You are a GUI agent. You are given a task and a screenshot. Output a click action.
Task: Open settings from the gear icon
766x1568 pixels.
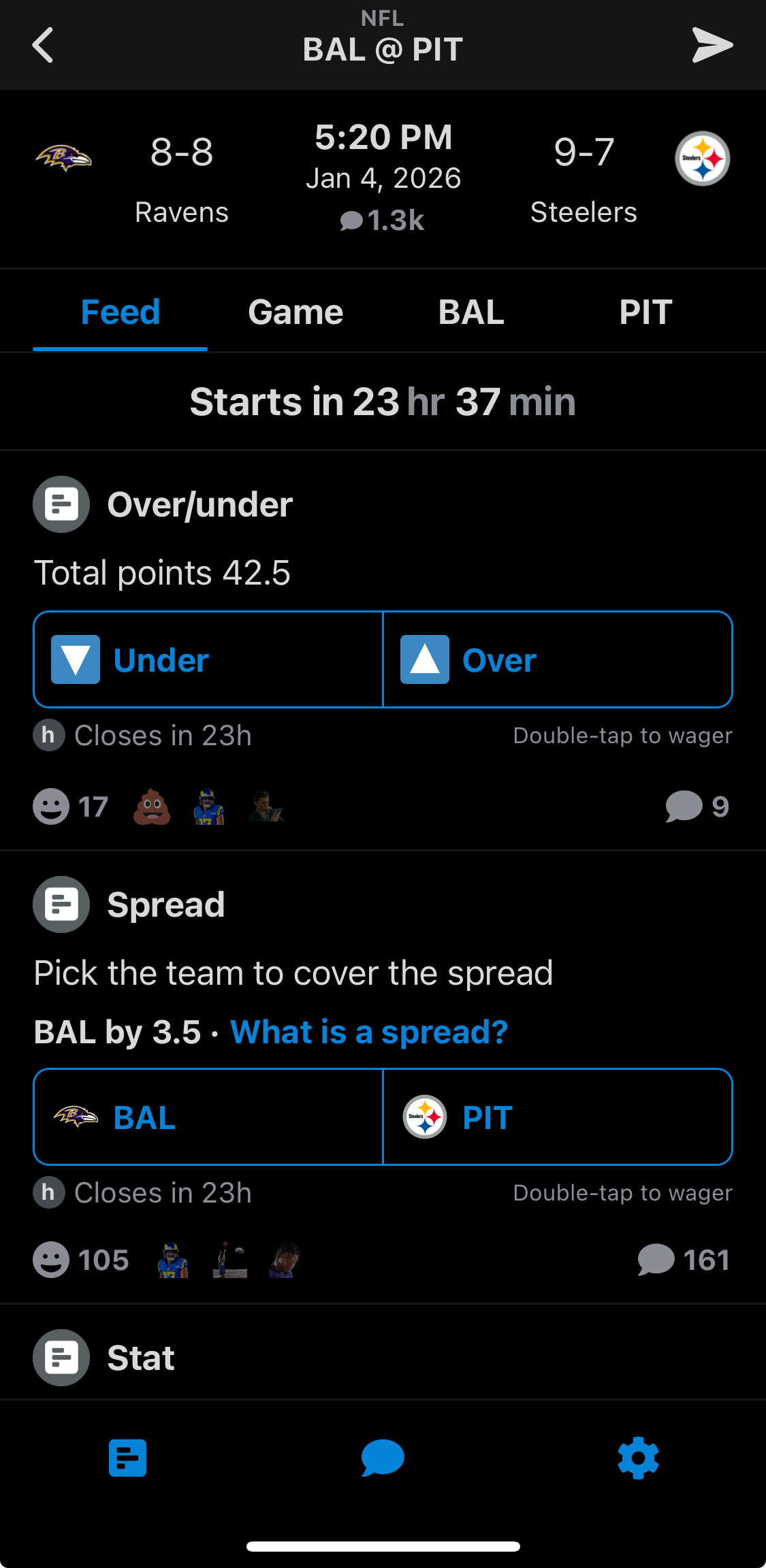point(638,1458)
